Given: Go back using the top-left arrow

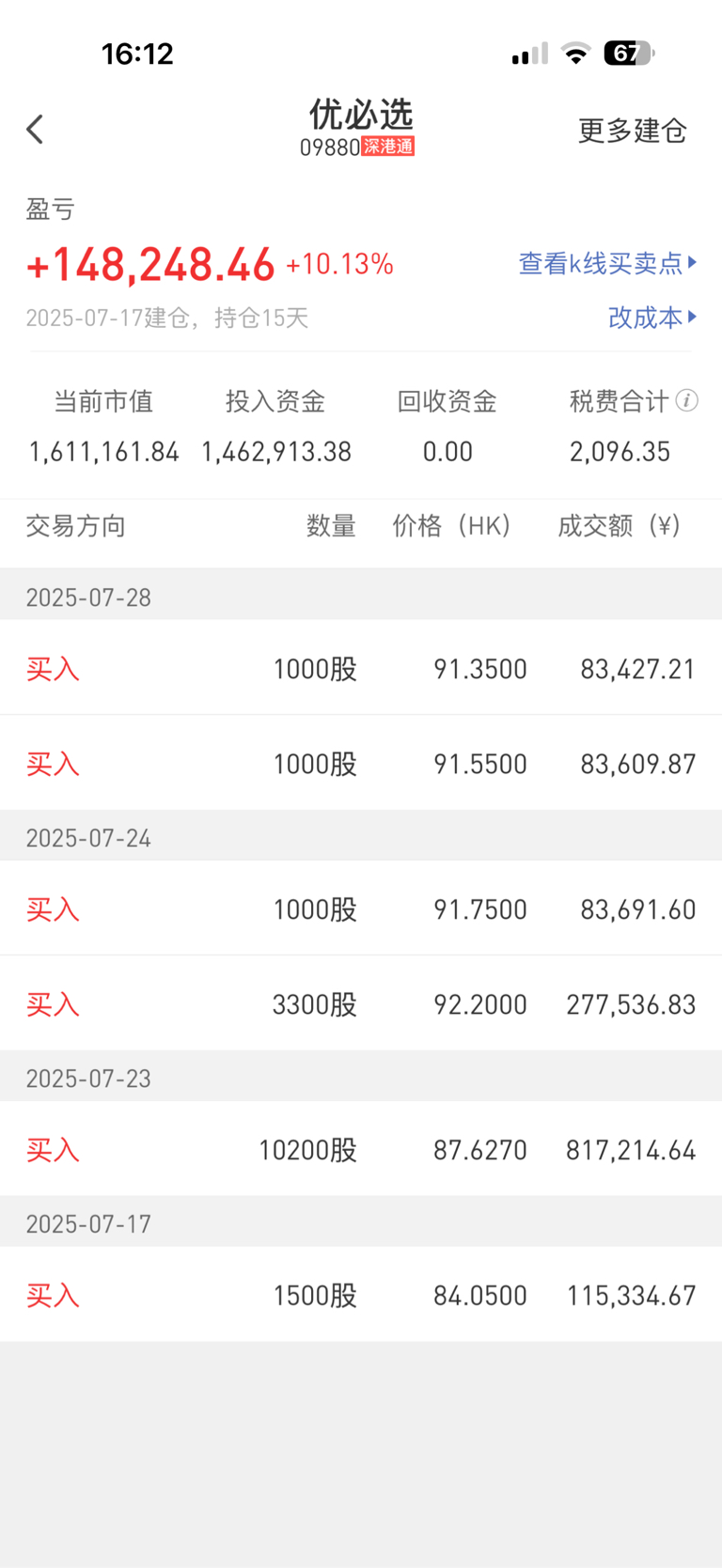Looking at the screenshot, I should click(x=35, y=130).
